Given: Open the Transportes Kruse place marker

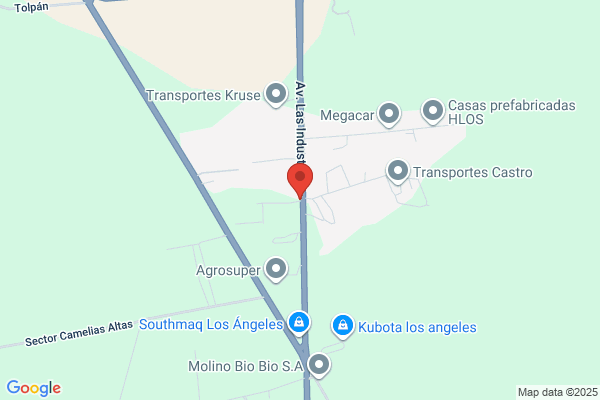Looking at the screenshot, I should click(x=276, y=95).
